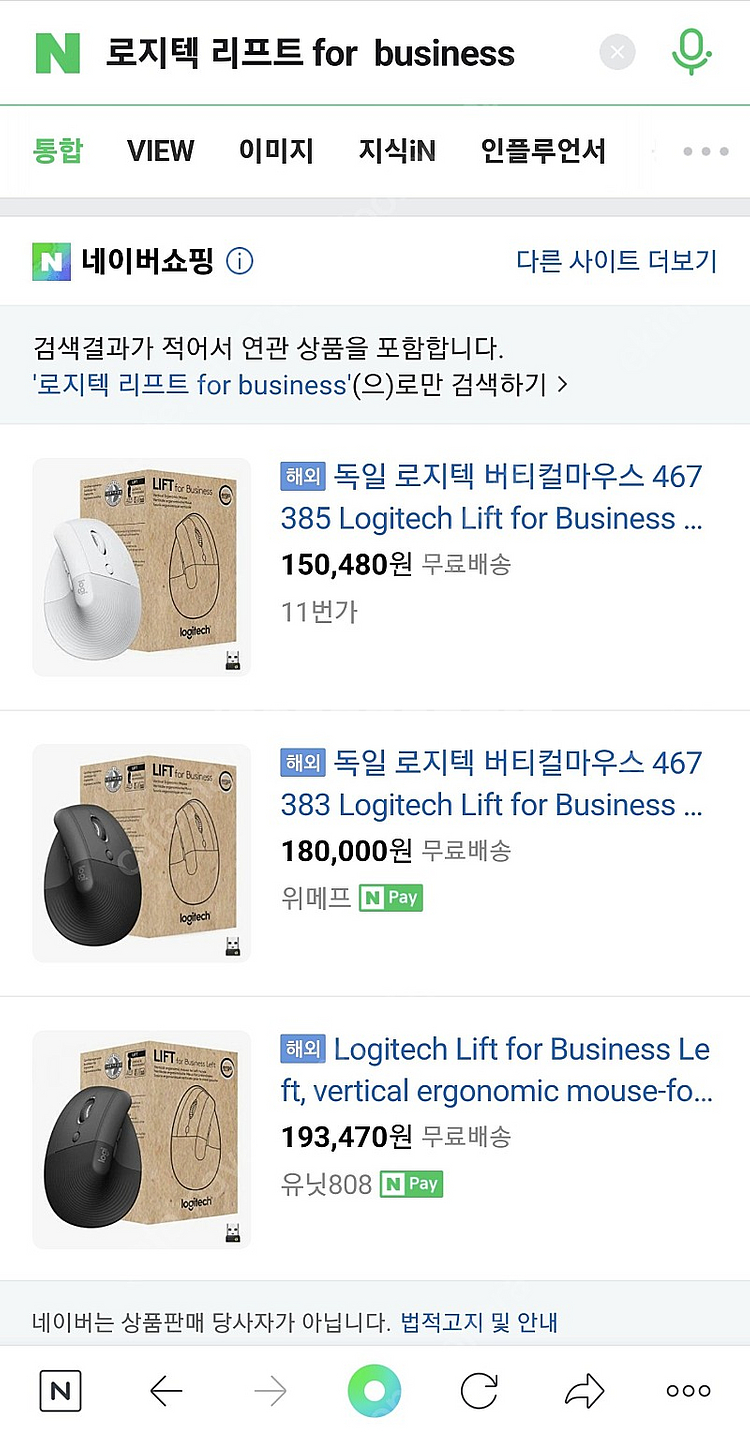Open the 150,480원 white Lift mouse listing
750x1437 pixels.
[375, 566]
